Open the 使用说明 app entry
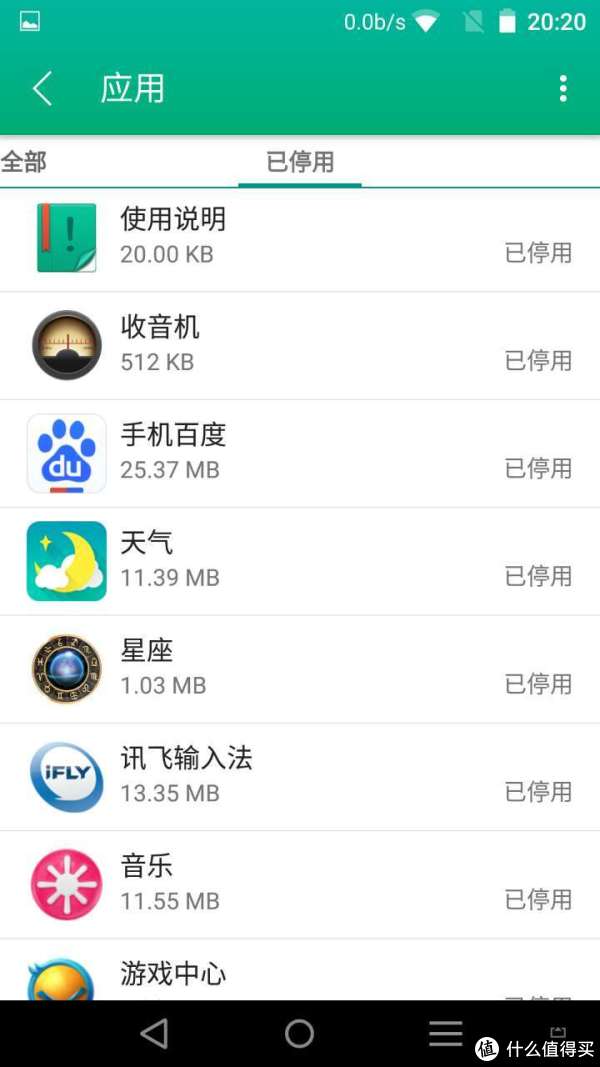The height and width of the screenshot is (1067, 600). (x=300, y=239)
